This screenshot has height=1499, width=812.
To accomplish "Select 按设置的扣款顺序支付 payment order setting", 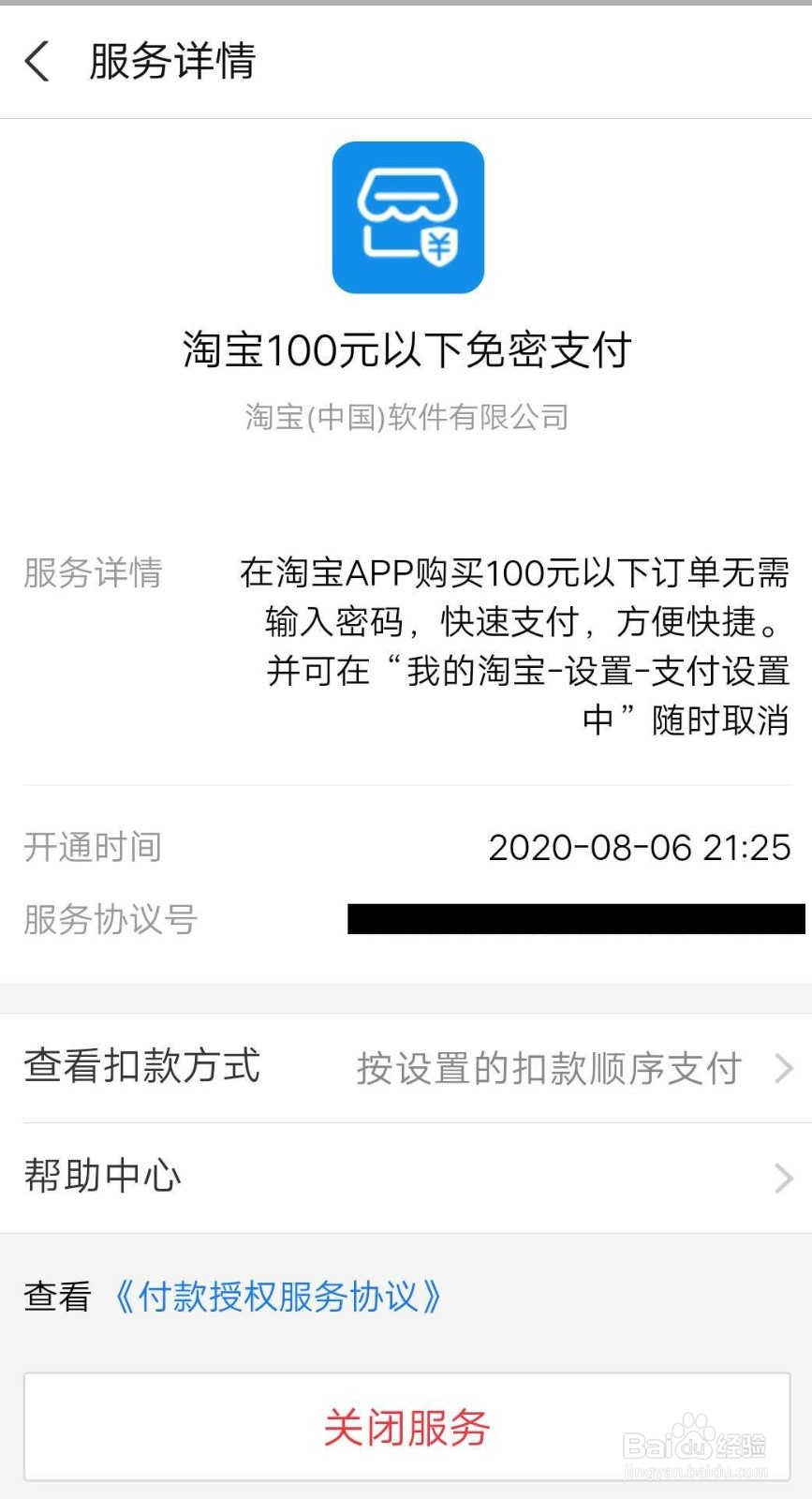I will tap(547, 1066).
